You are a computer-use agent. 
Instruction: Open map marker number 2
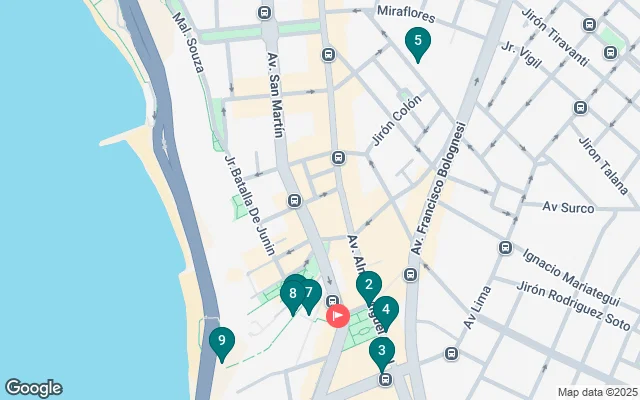369,285
